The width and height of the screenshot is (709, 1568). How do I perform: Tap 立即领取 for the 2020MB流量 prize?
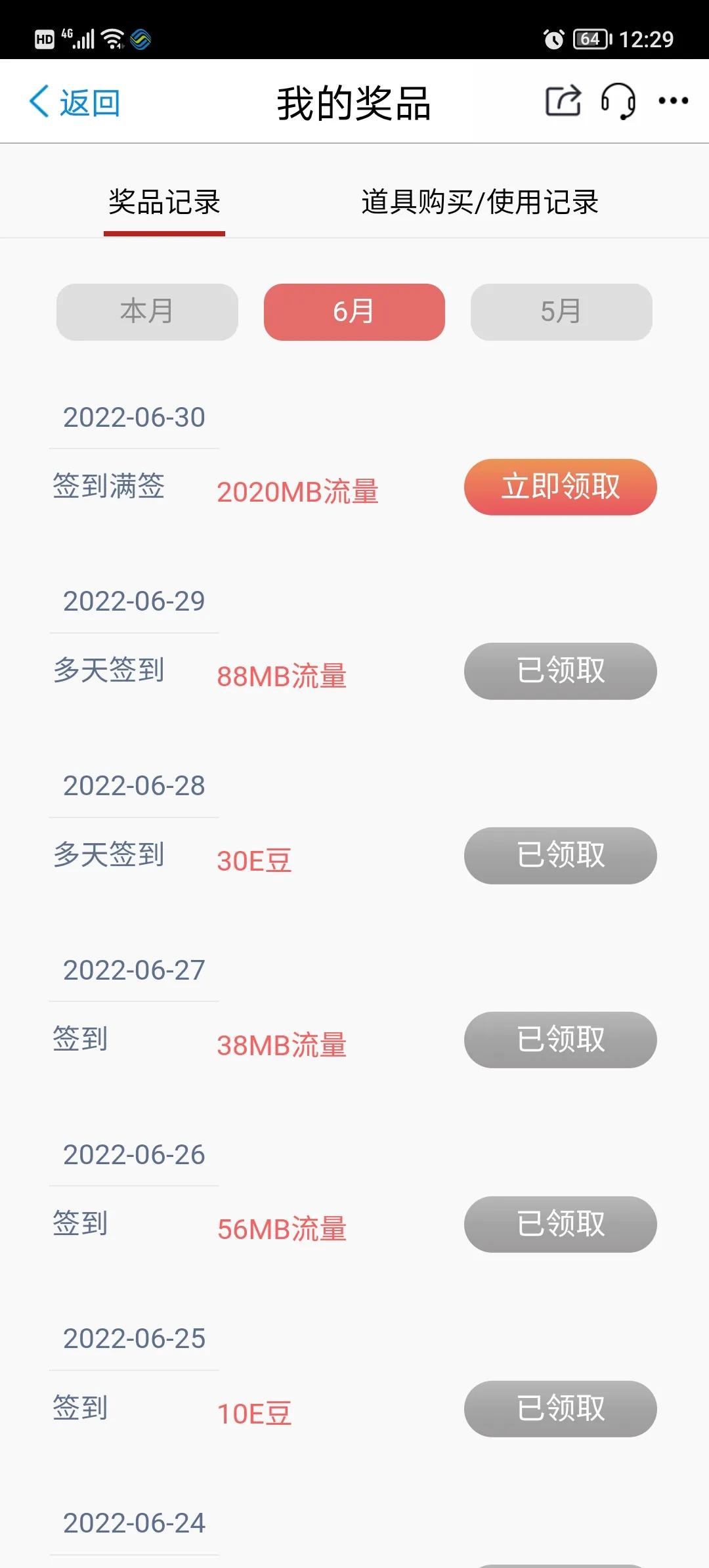(x=559, y=487)
